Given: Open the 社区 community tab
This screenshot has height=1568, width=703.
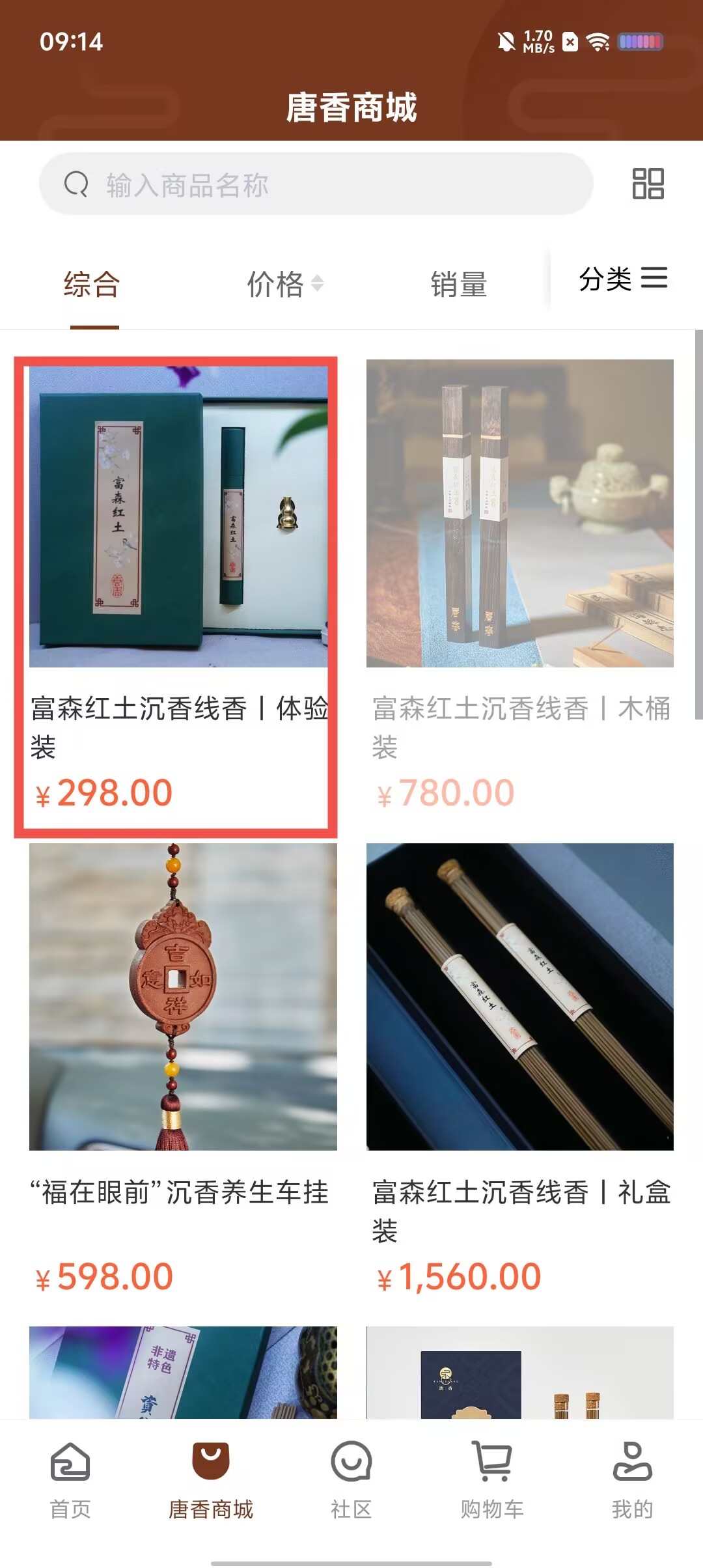Looking at the screenshot, I should tap(351, 1479).
